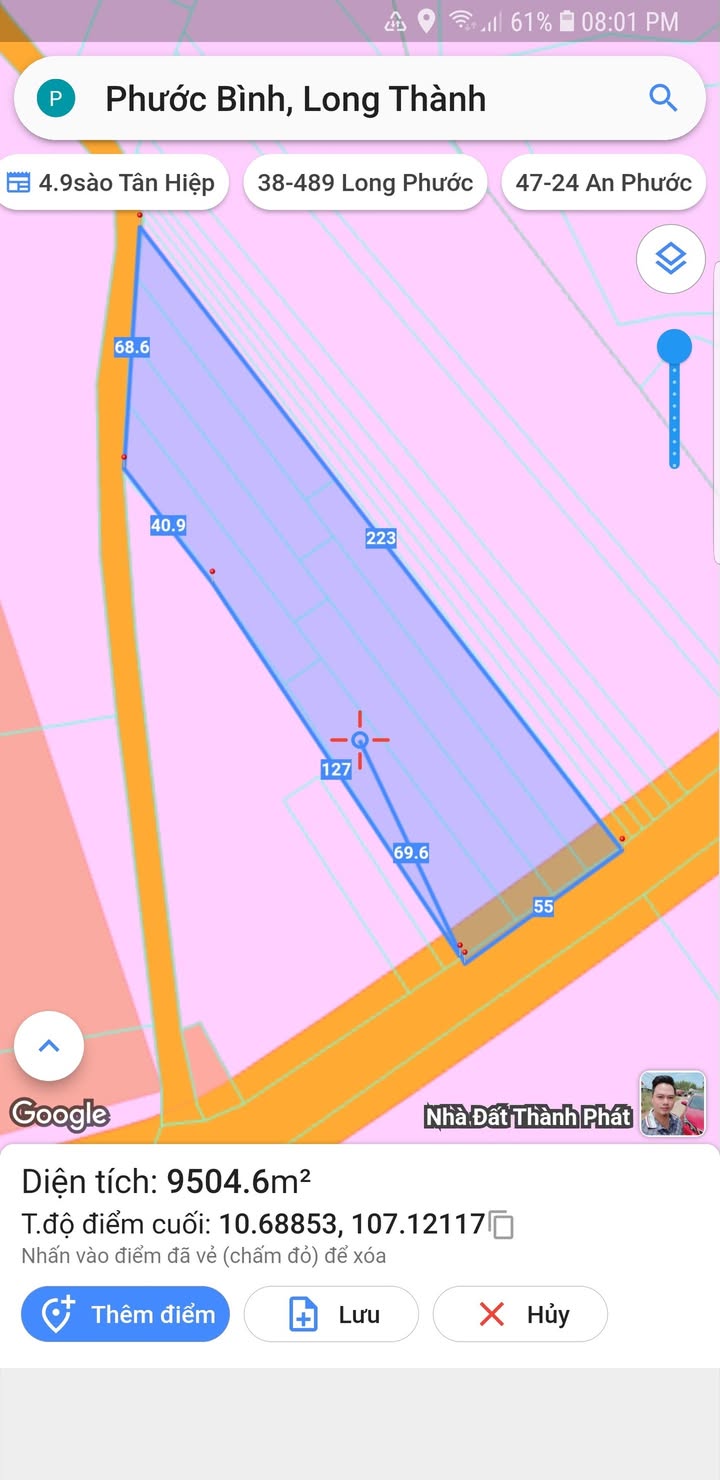The width and height of the screenshot is (720, 1480).
Task: Select the 38-489 Long Phước chip
Action: 365,183
